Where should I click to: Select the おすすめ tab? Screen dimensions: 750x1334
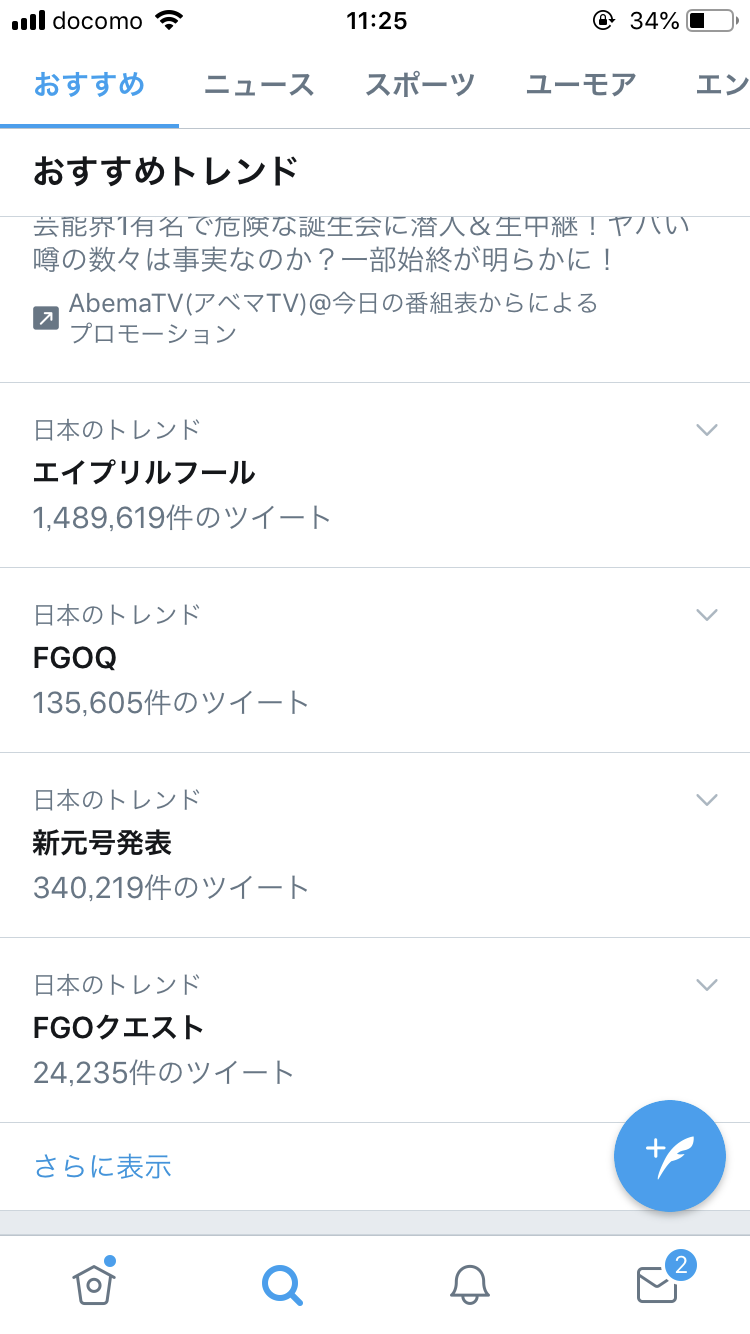(x=89, y=85)
